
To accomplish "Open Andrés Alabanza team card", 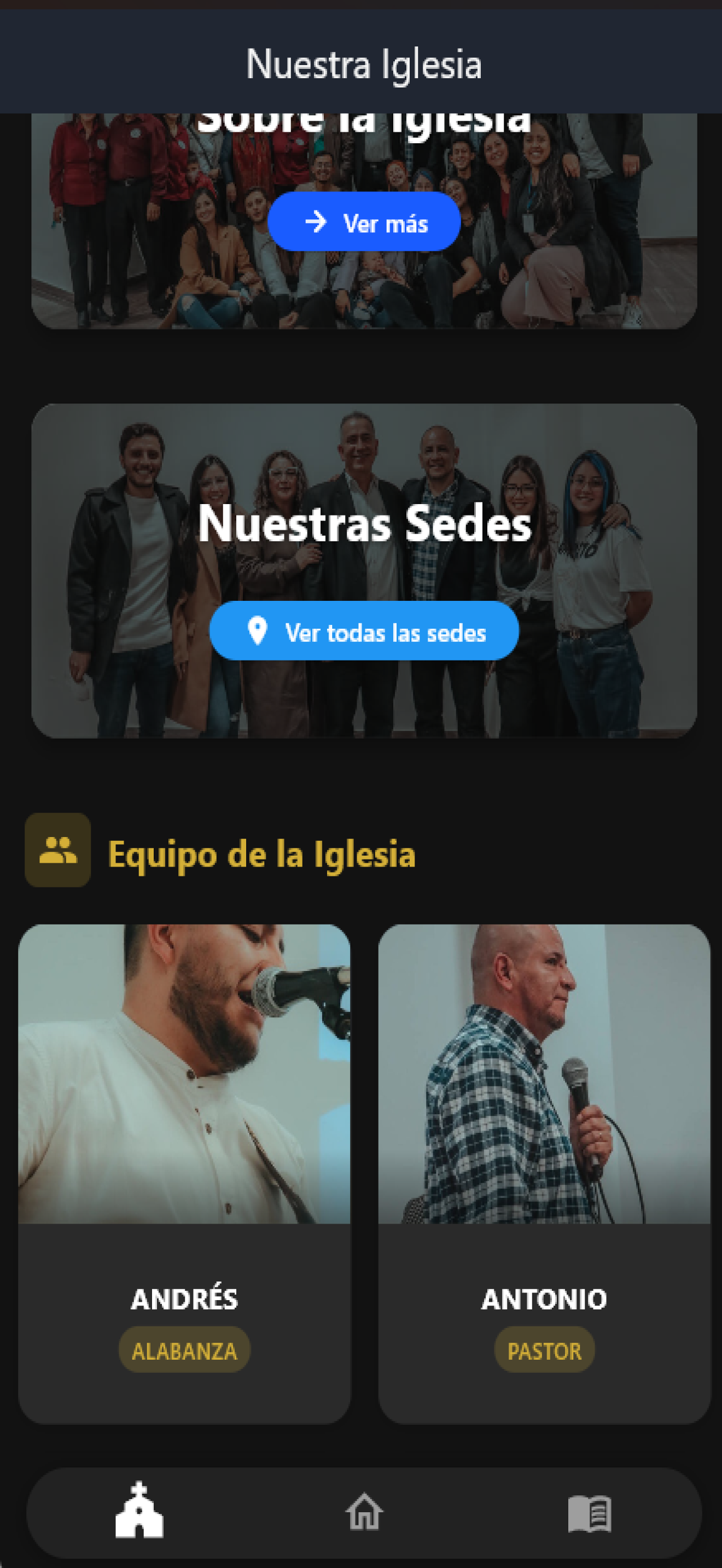I will tap(184, 1174).
